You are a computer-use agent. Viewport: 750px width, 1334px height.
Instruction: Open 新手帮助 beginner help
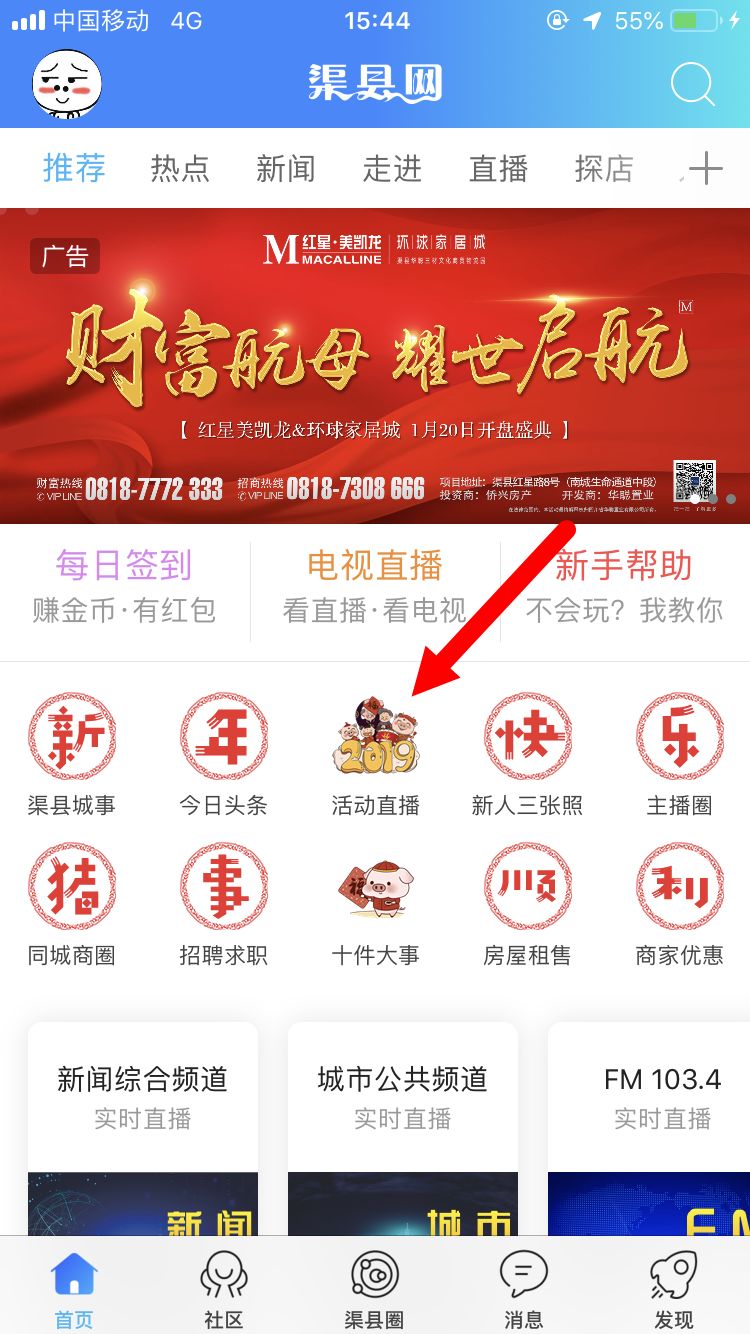[624, 586]
